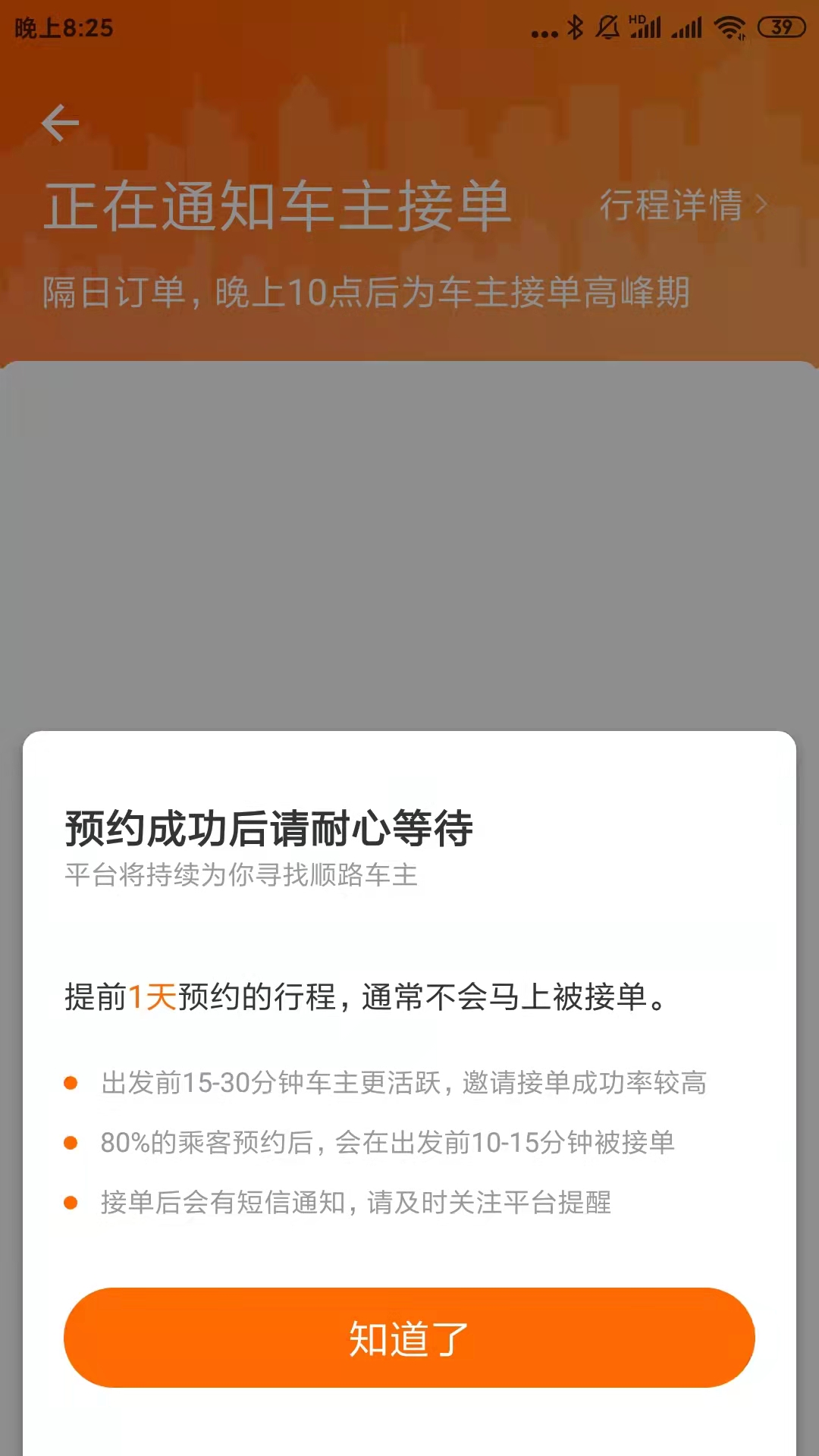Open 行程详情 trip details page
This screenshot has height=1456, width=819.
[670, 206]
